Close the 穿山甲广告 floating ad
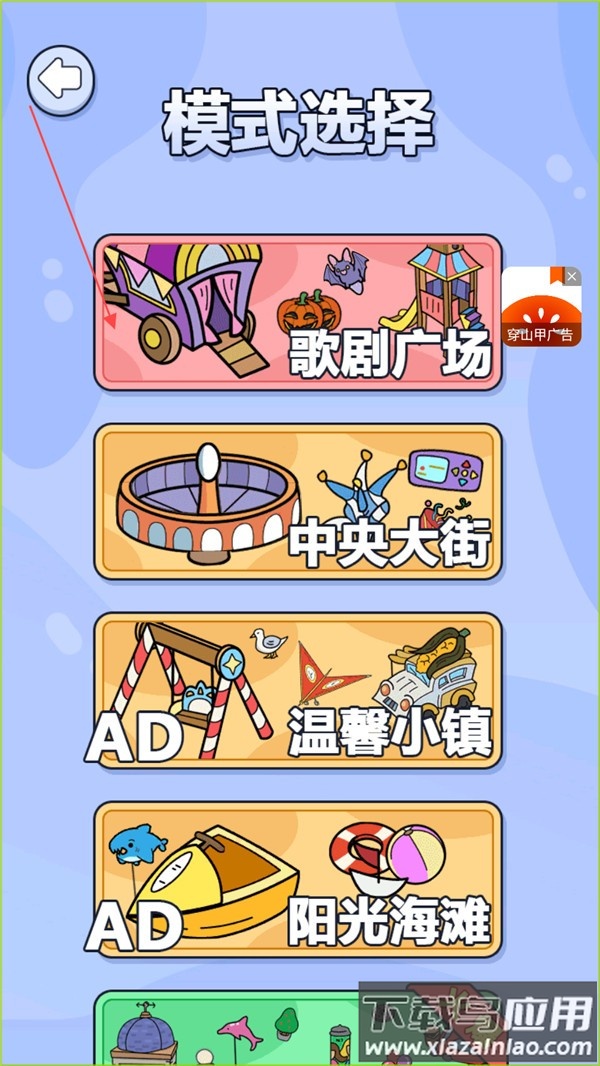The width and height of the screenshot is (600, 1066). point(571,276)
